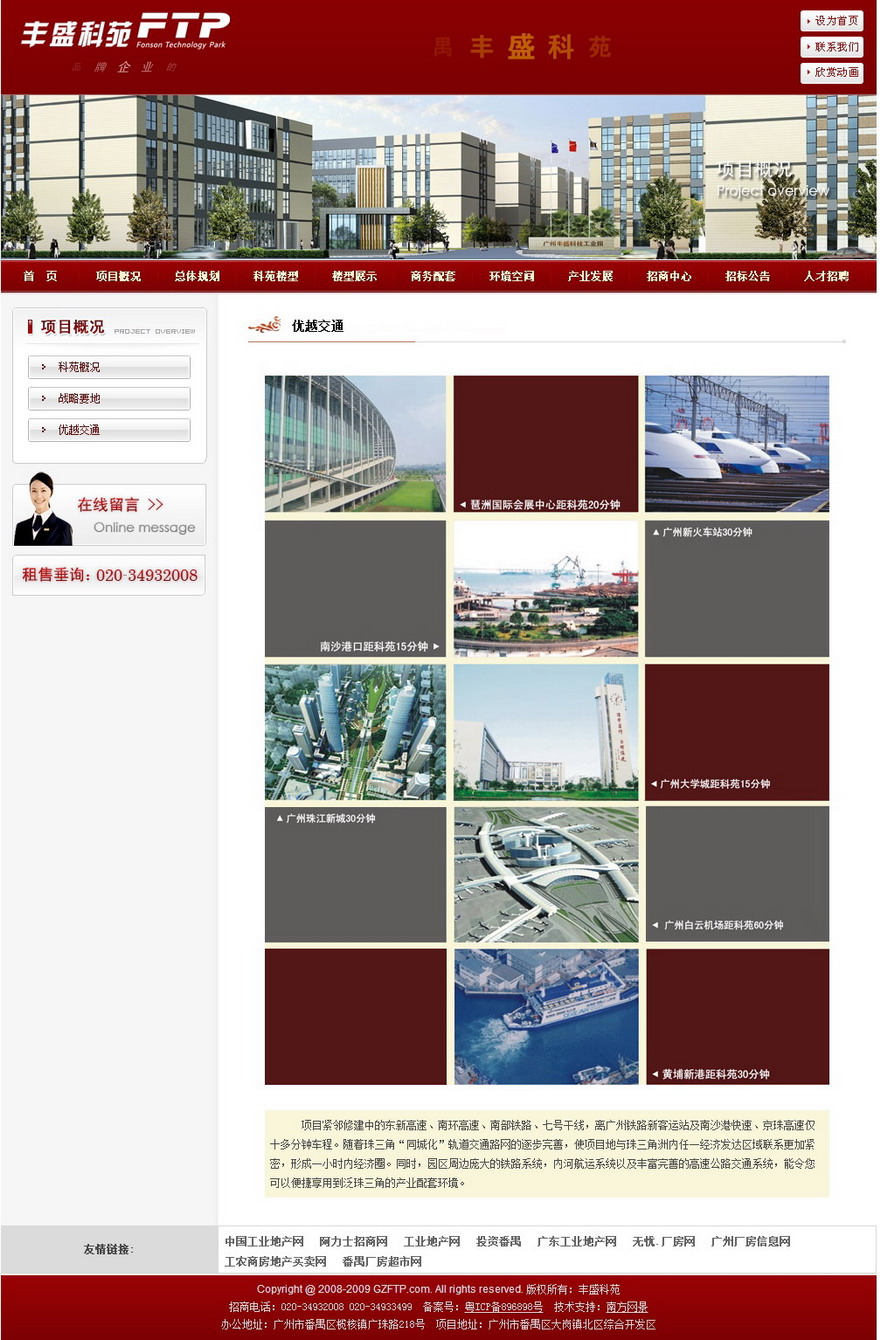Open 欣赏动画 animation
The width and height of the screenshot is (880, 1340).
click(x=831, y=73)
